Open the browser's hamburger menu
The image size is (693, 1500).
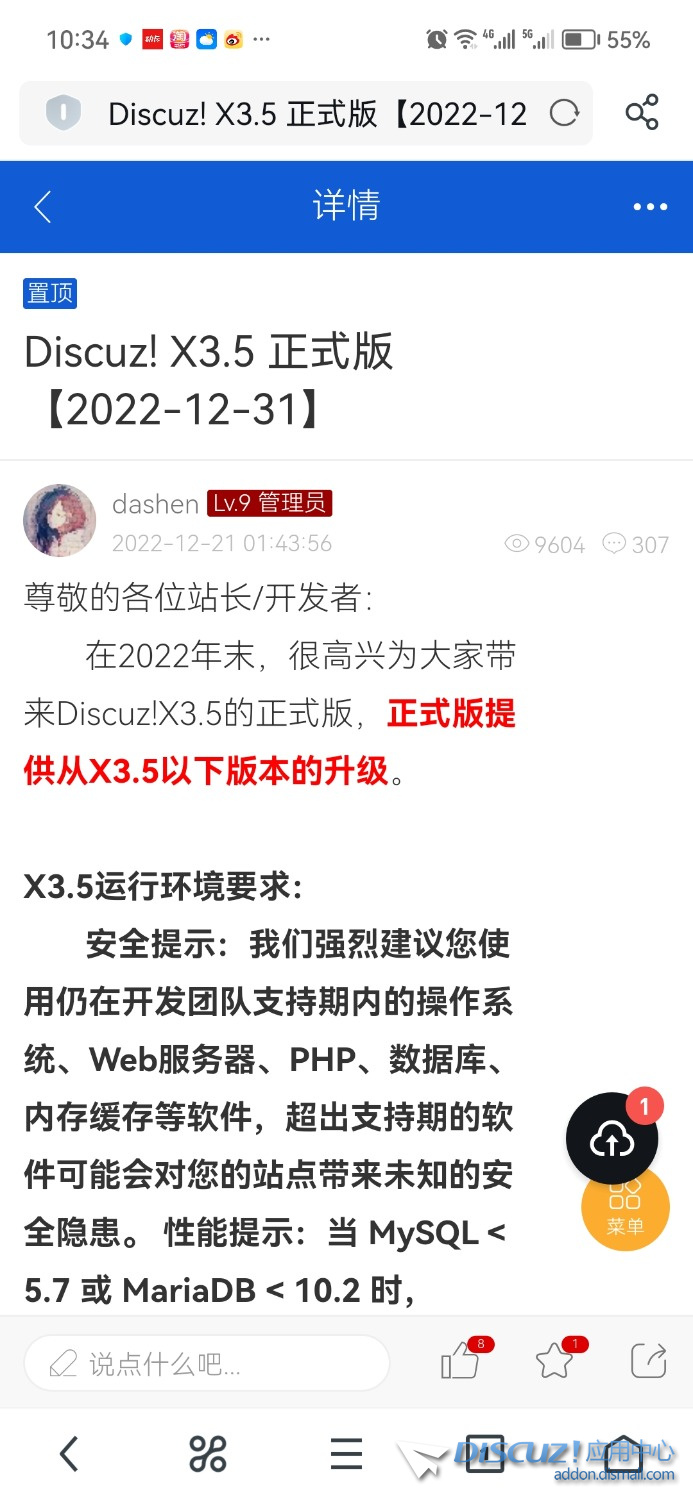click(346, 1453)
